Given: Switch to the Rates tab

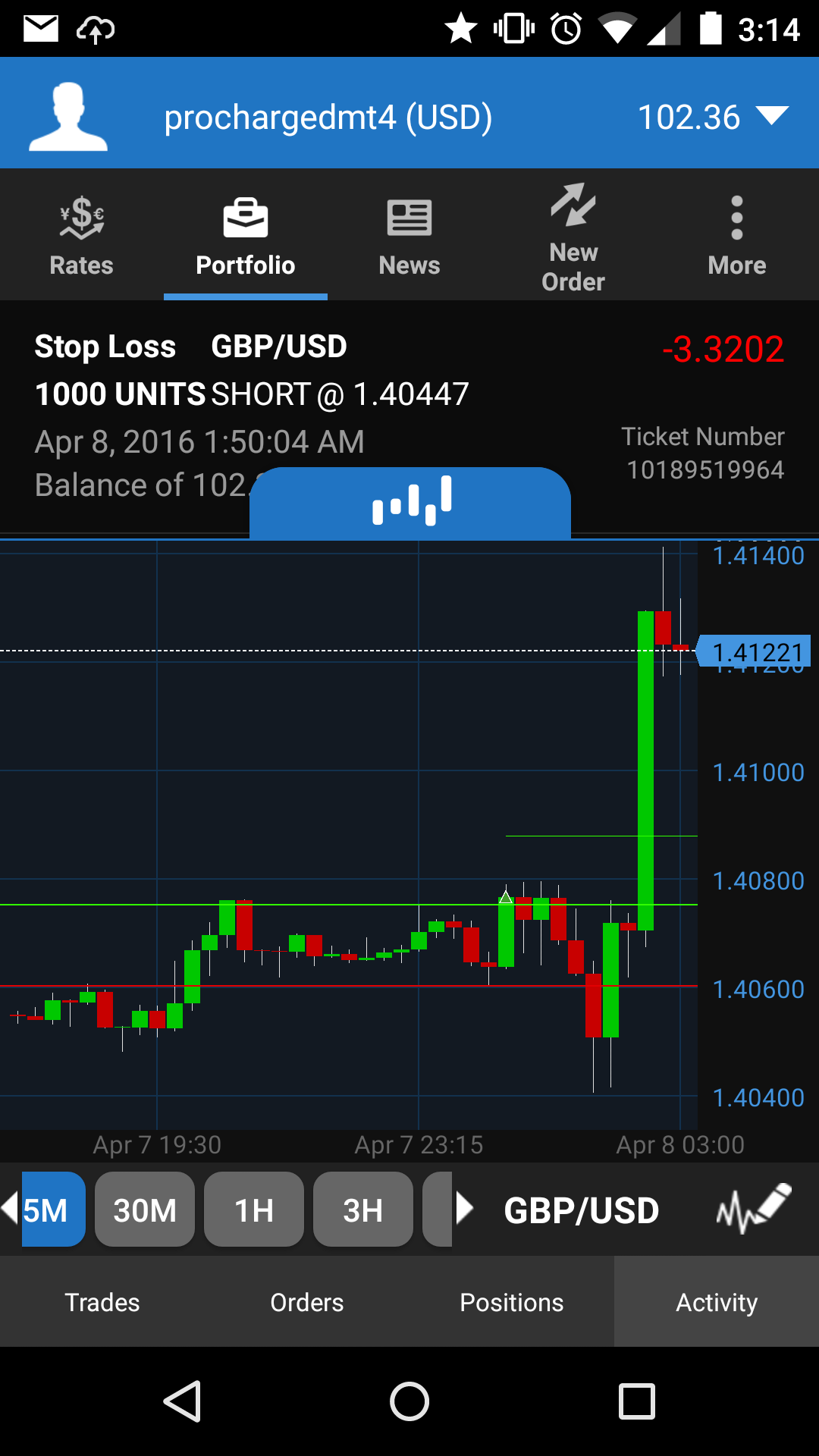Looking at the screenshot, I should click(x=81, y=235).
